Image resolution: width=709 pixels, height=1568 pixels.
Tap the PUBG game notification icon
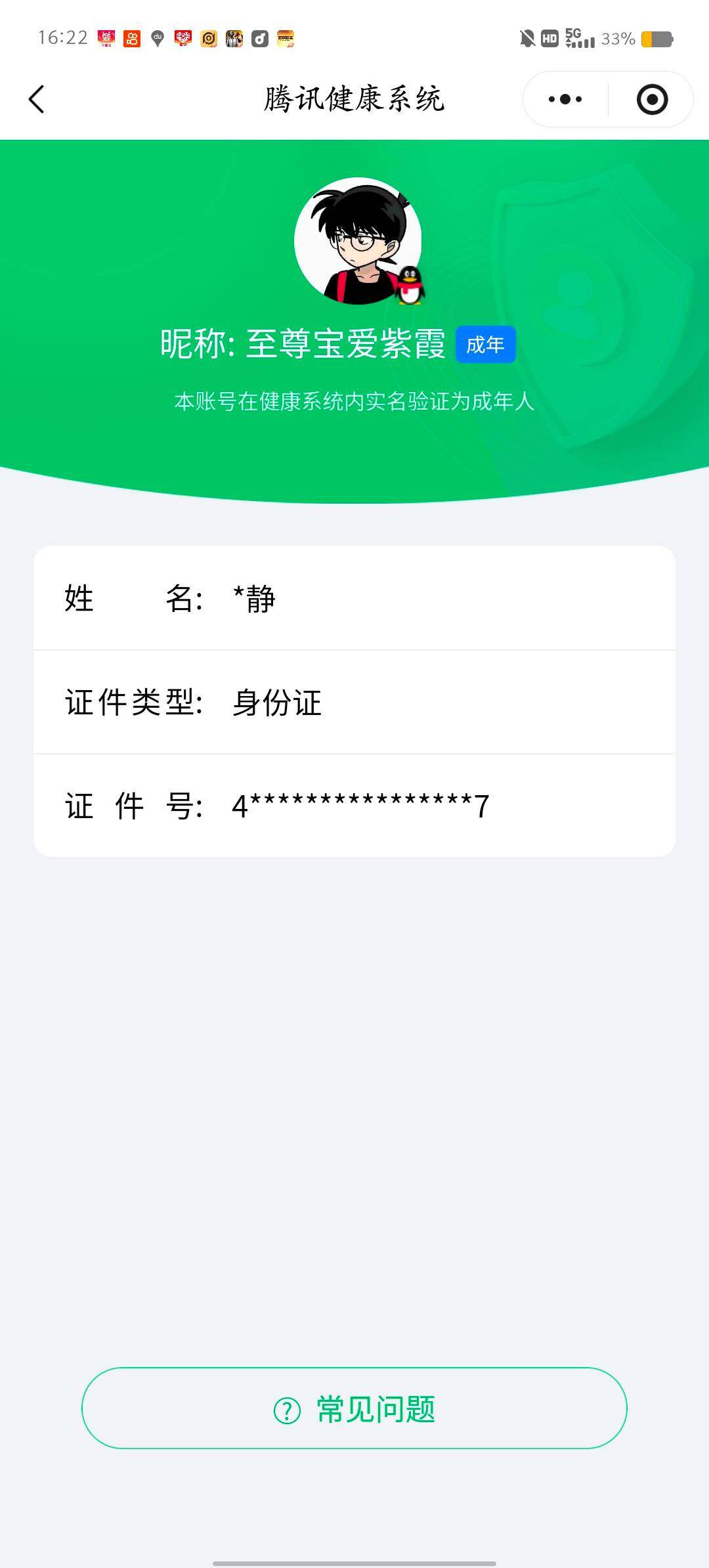[x=233, y=39]
